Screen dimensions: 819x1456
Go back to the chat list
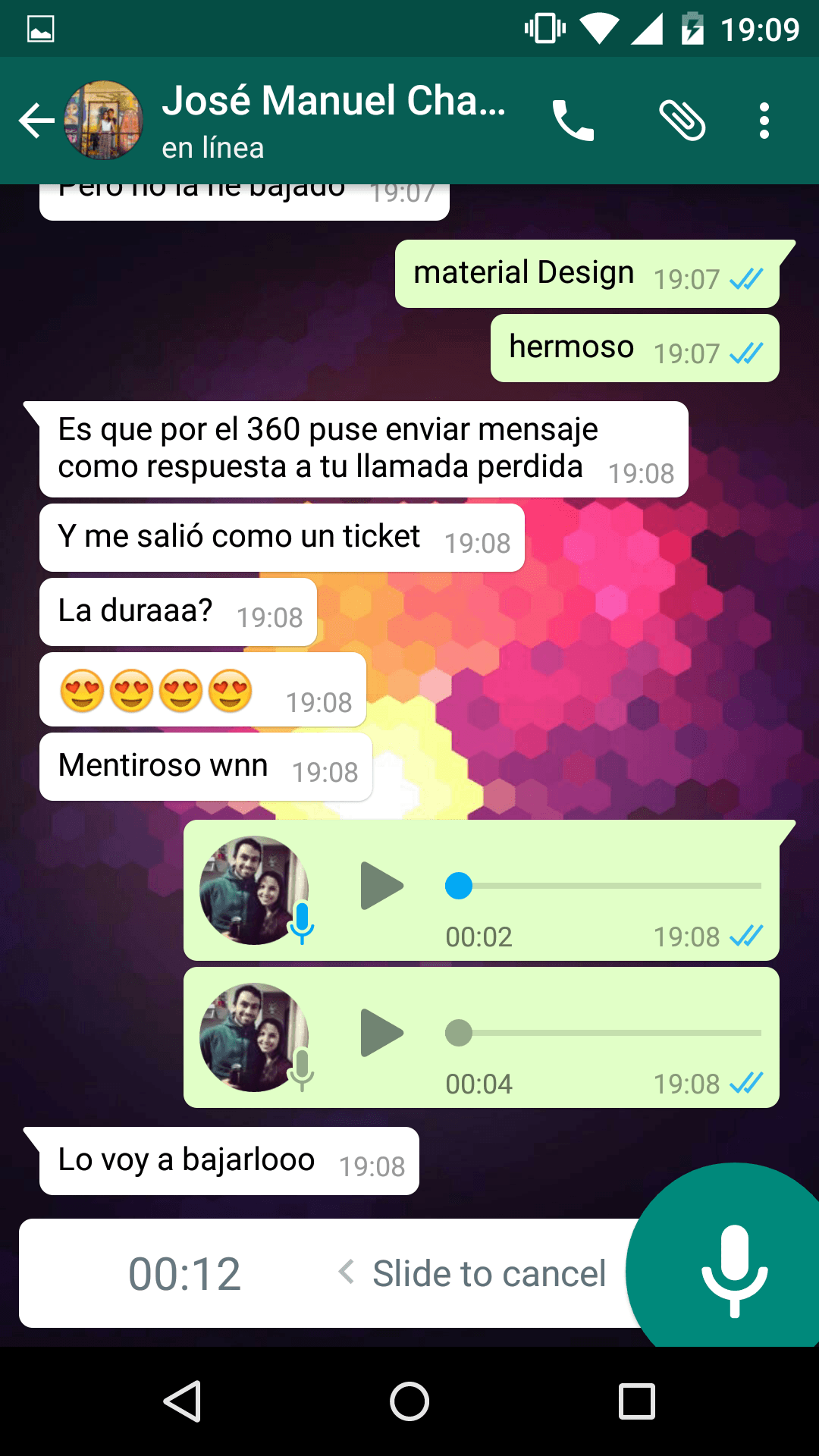[x=36, y=121]
